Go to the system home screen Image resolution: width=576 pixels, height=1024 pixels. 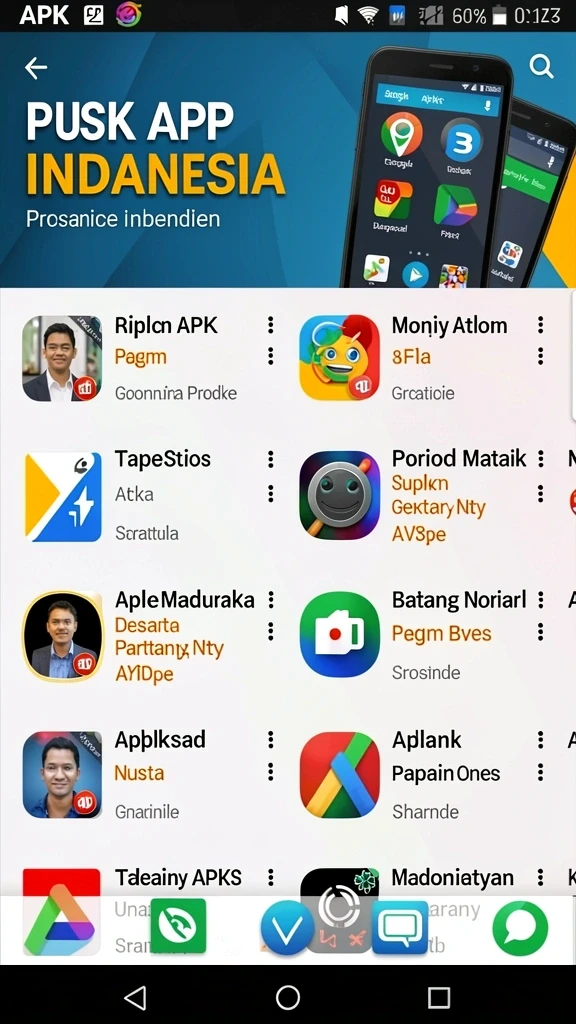pos(288,997)
